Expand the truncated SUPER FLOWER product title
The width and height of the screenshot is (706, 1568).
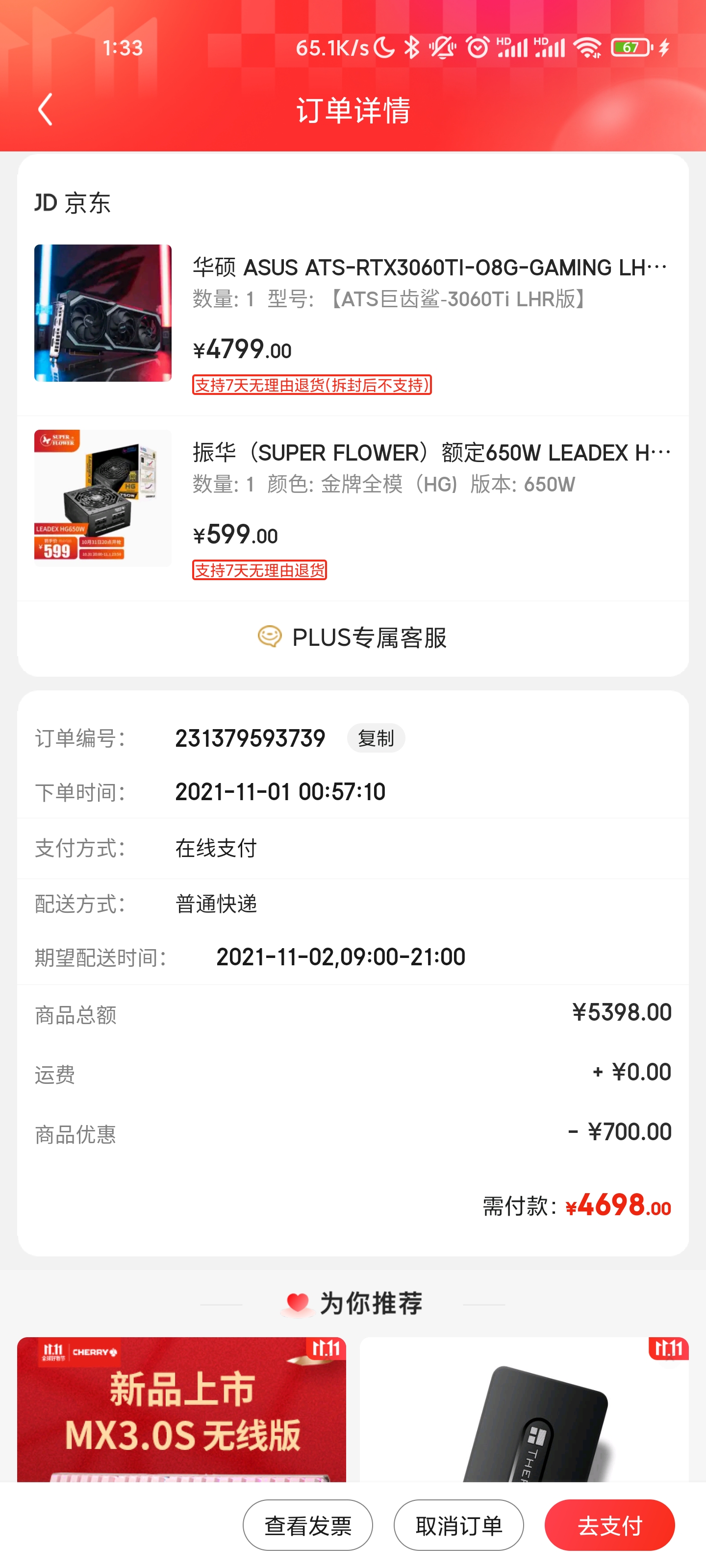pos(427,452)
